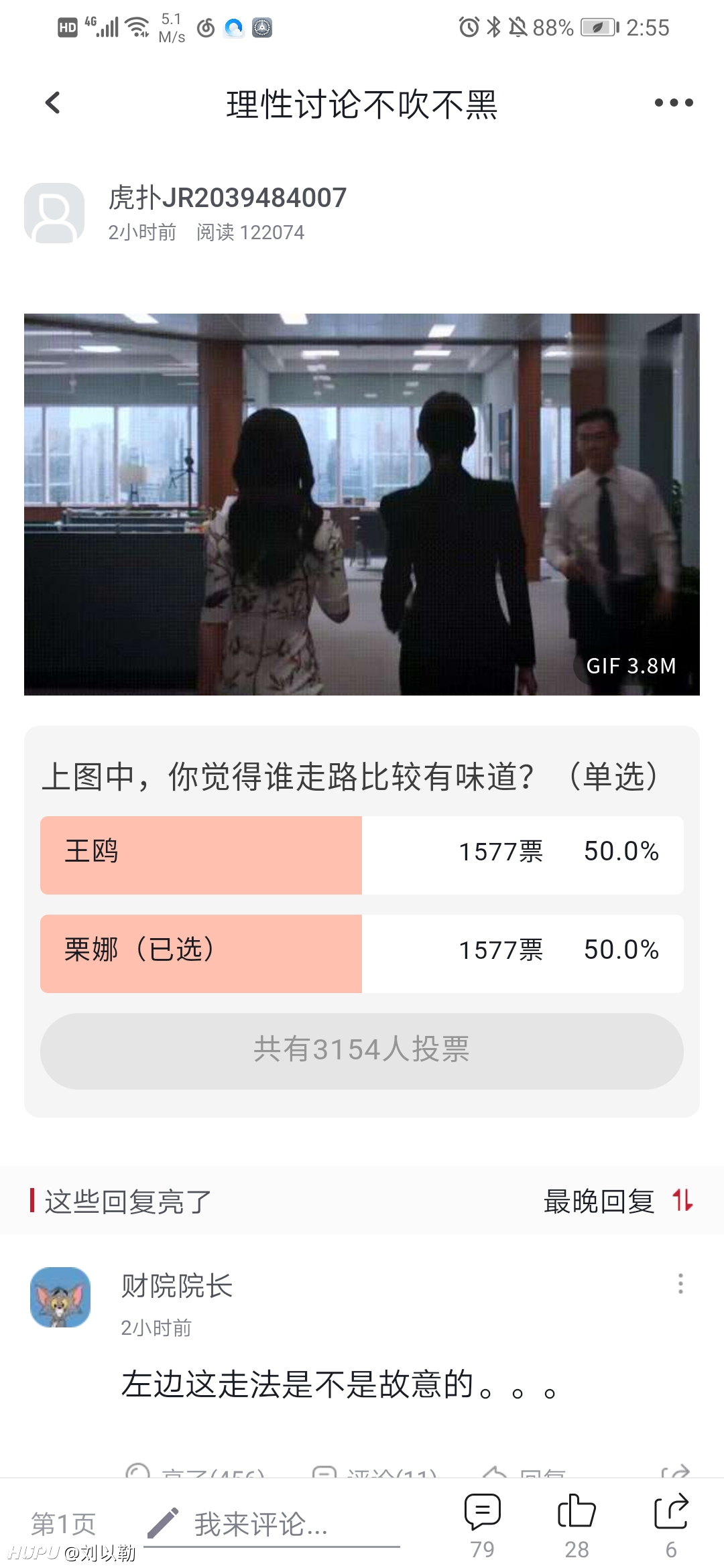This screenshot has width=724, height=1568.
Task: Select poll option 王鸥
Action: coord(362,855)
